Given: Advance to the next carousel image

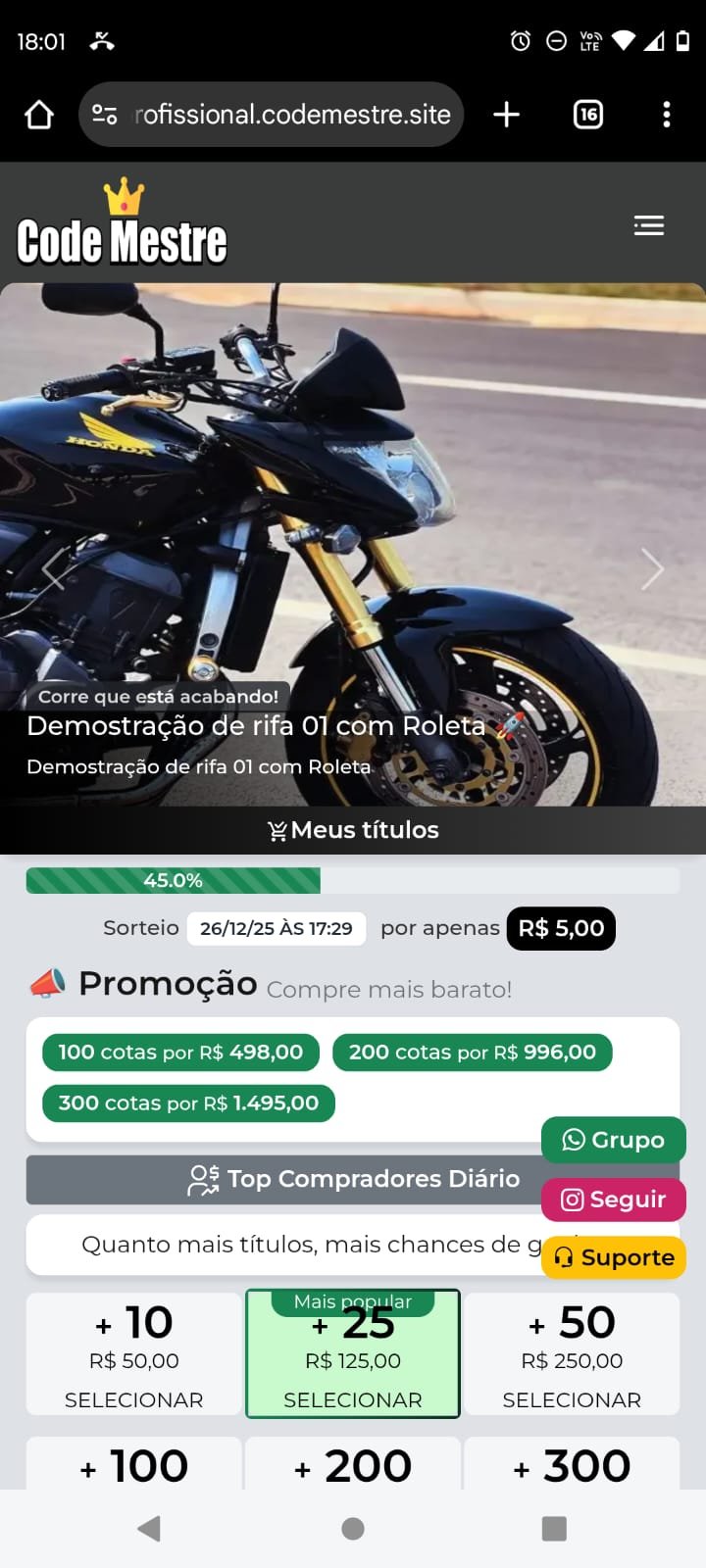Looking at the screenshot, I should 652,568.
